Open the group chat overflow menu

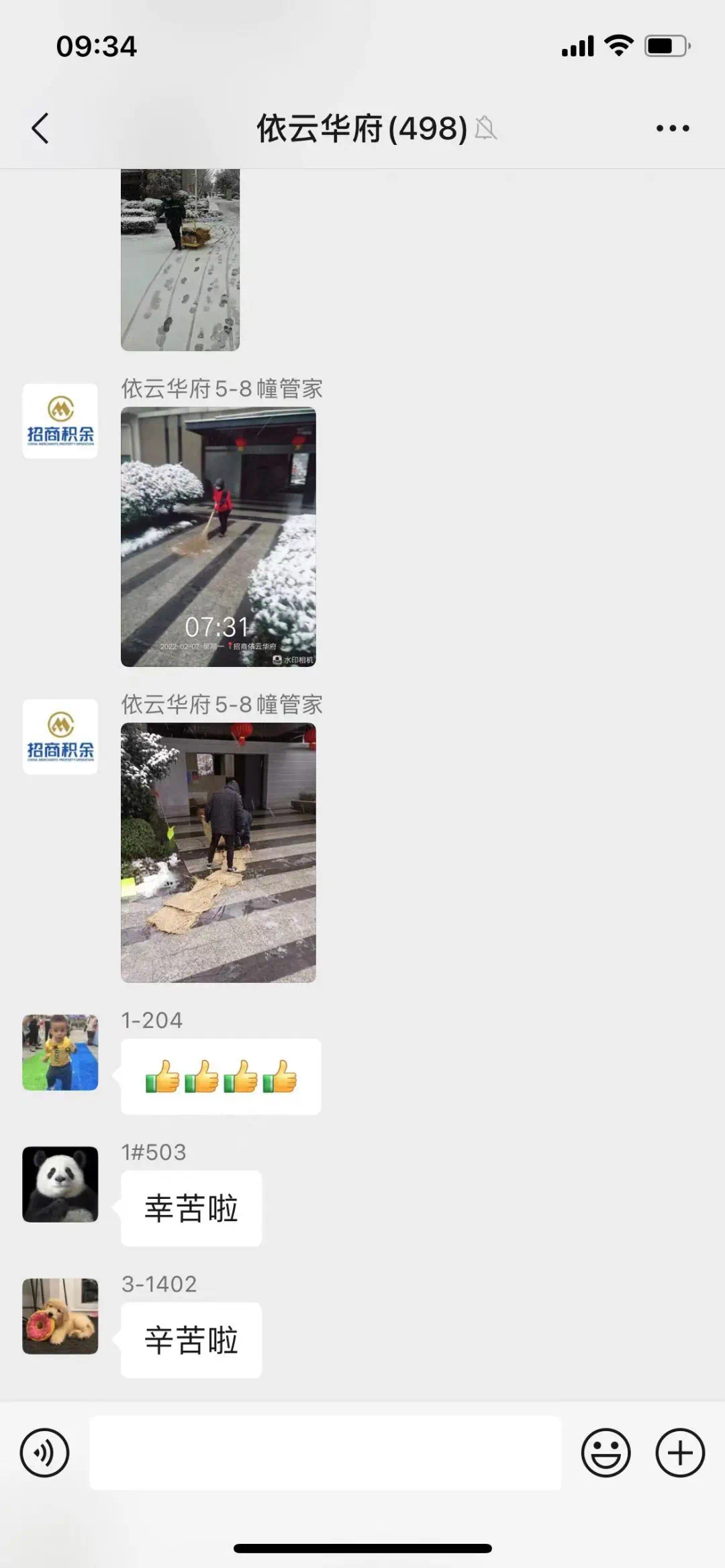tap(673, 128)
